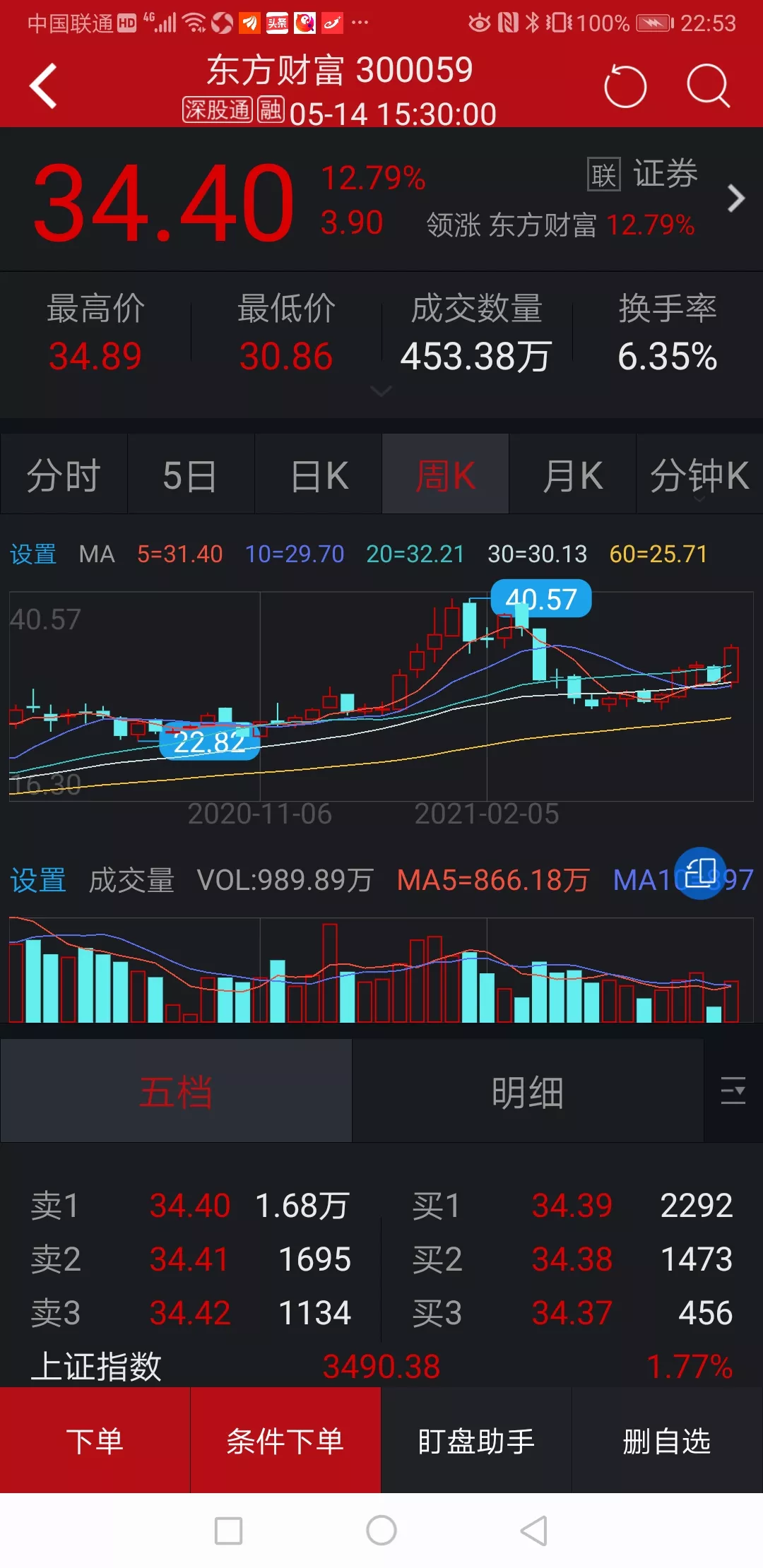Remove stock via 删自选
Screen dimensions: 763x1568
(x=667, y=1441)
